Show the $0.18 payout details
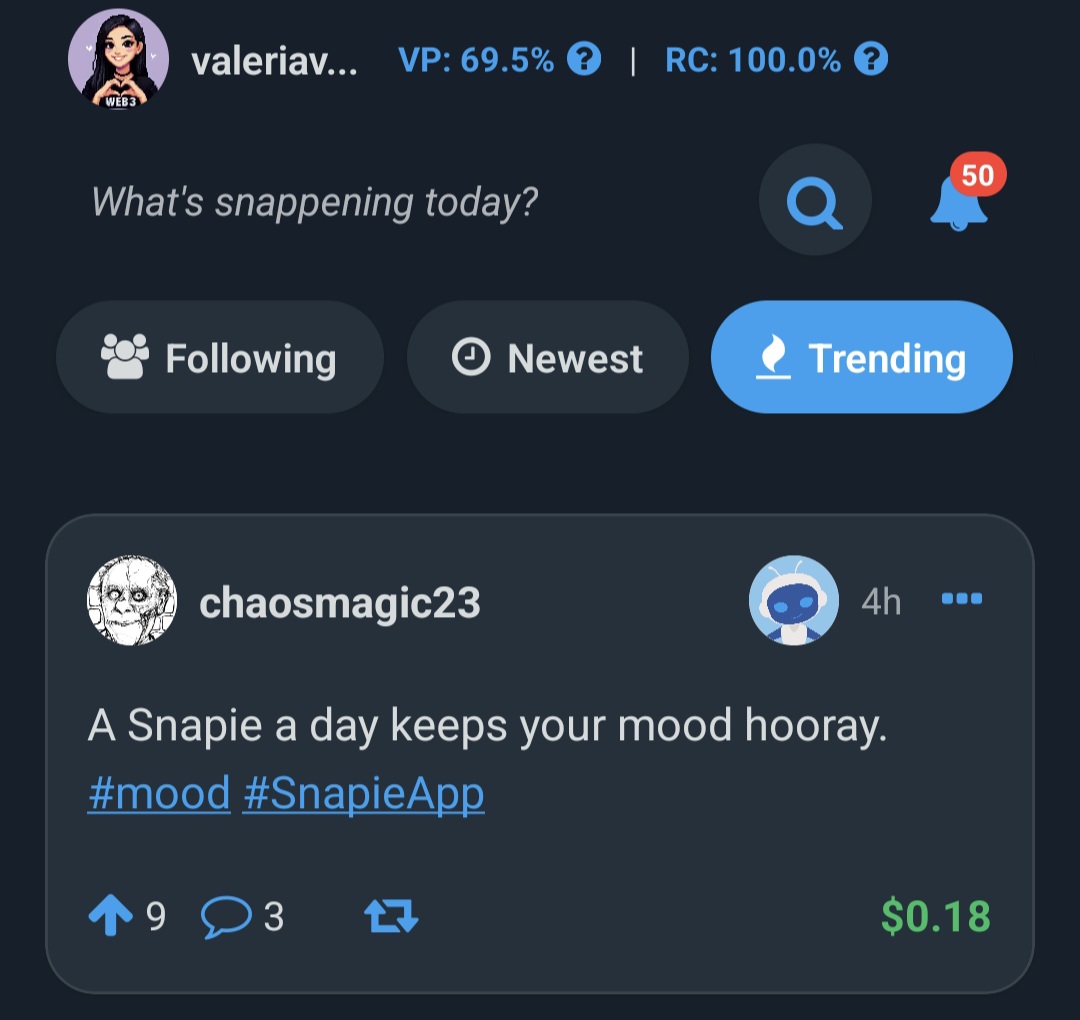The height and width of the screenshot is (1020, 1080). (x=935, y=916)
